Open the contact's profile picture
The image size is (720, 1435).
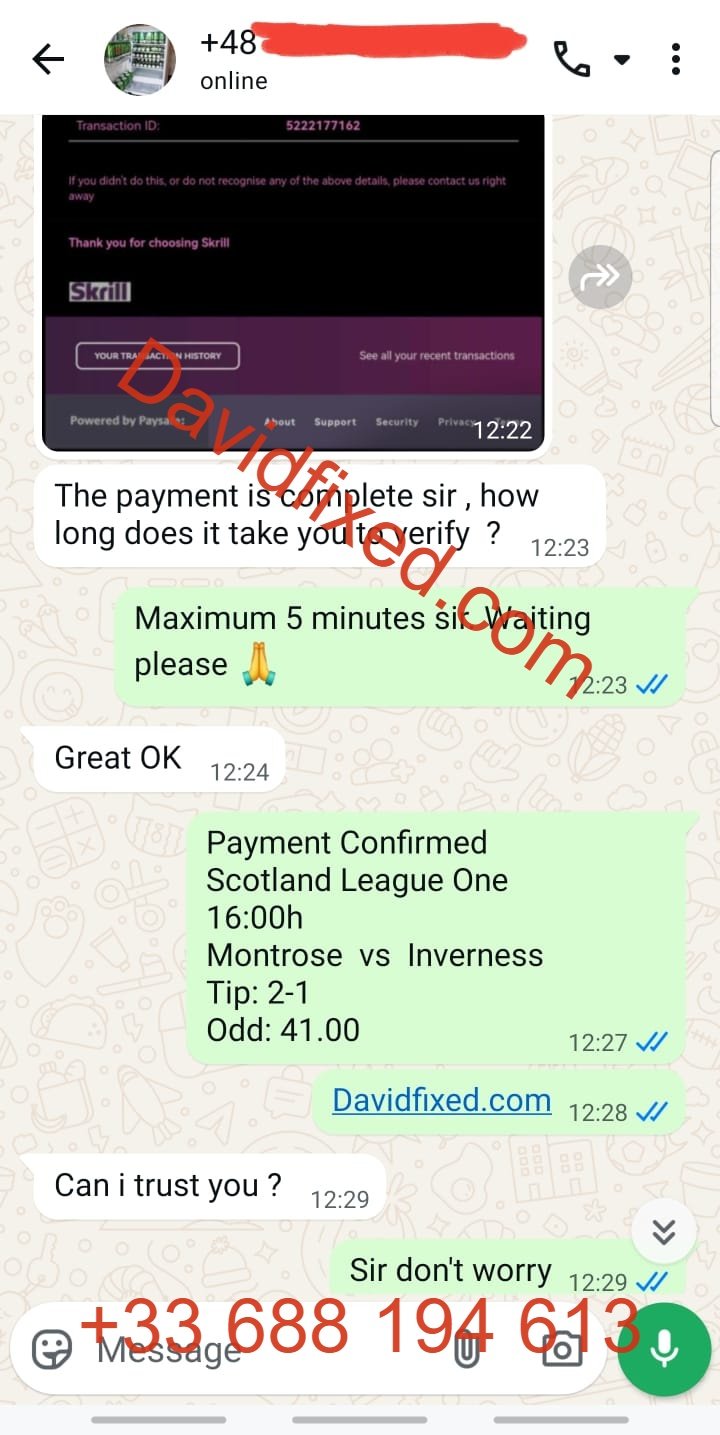pyautogui.click(x=140, y=60)
